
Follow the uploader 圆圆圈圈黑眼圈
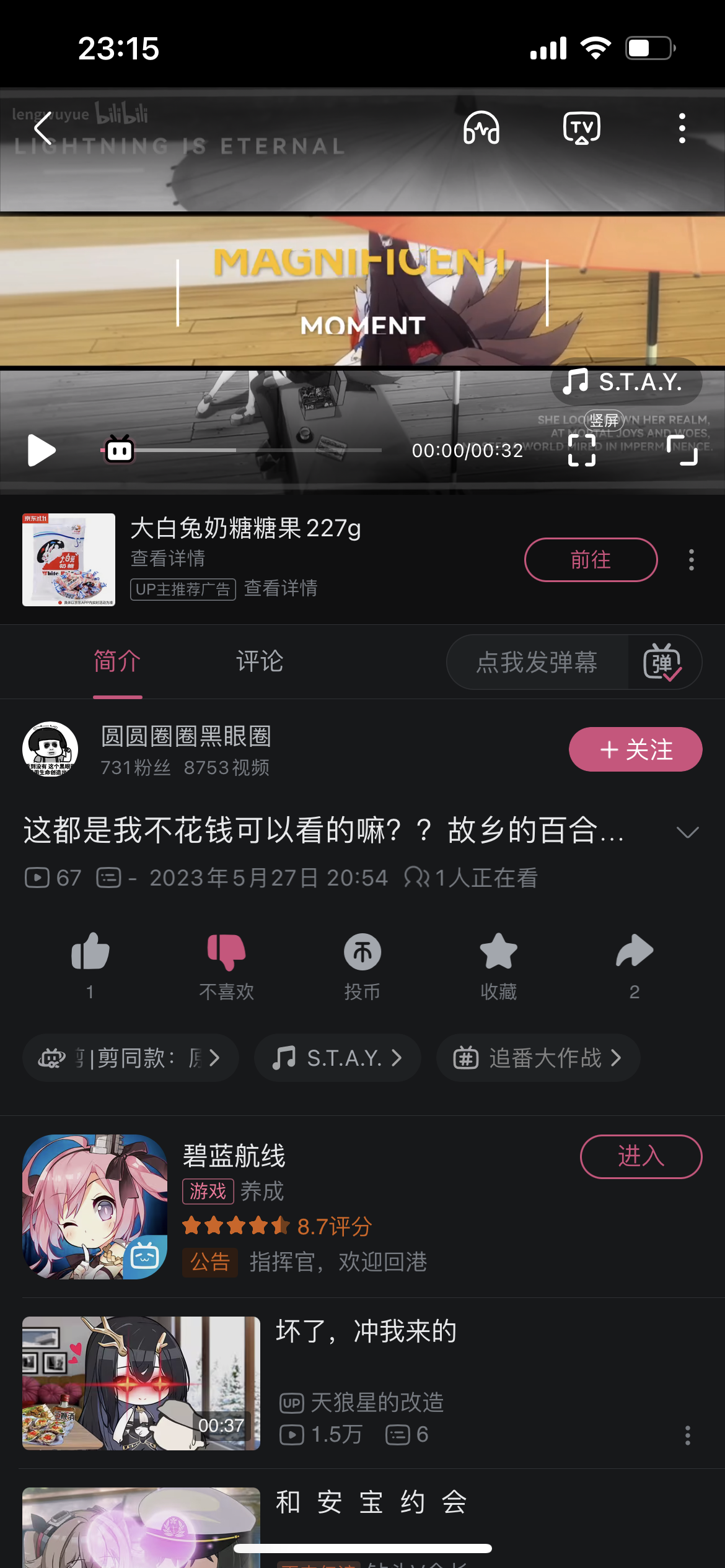click(x=635, y=749)
